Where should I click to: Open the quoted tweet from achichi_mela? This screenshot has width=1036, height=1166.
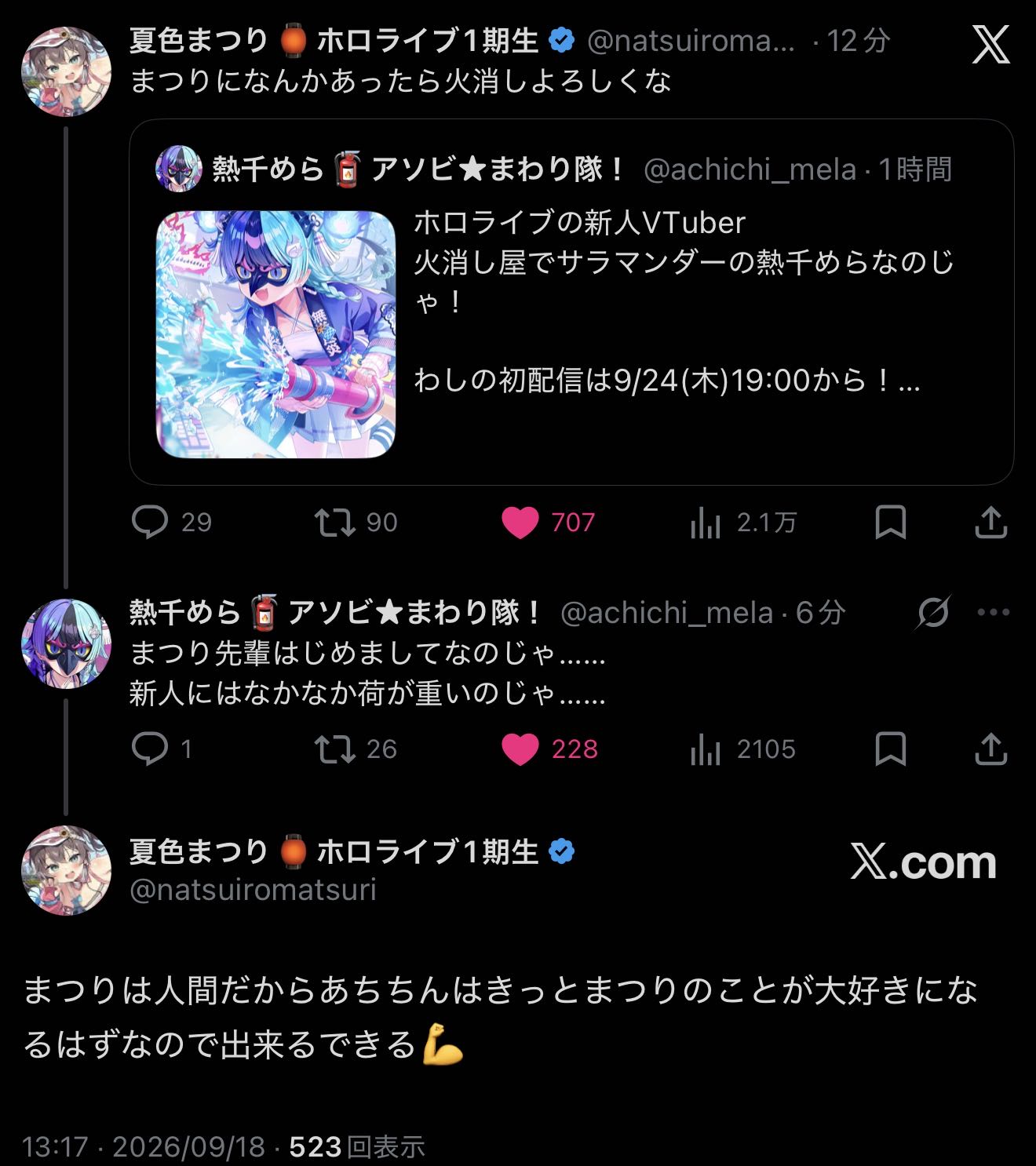click(x=571, y=301)
